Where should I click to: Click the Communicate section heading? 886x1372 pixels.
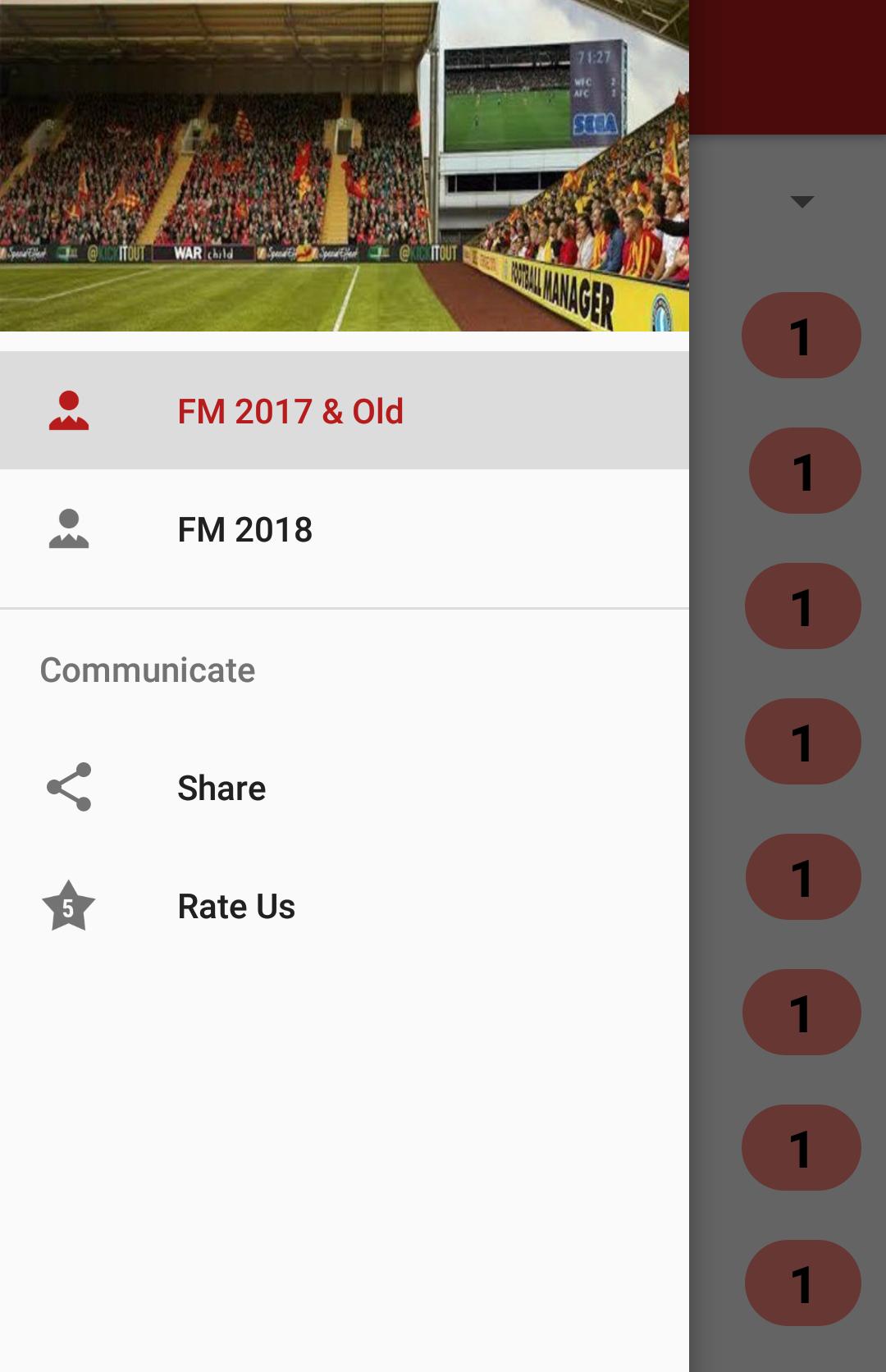tap(146, 670)
